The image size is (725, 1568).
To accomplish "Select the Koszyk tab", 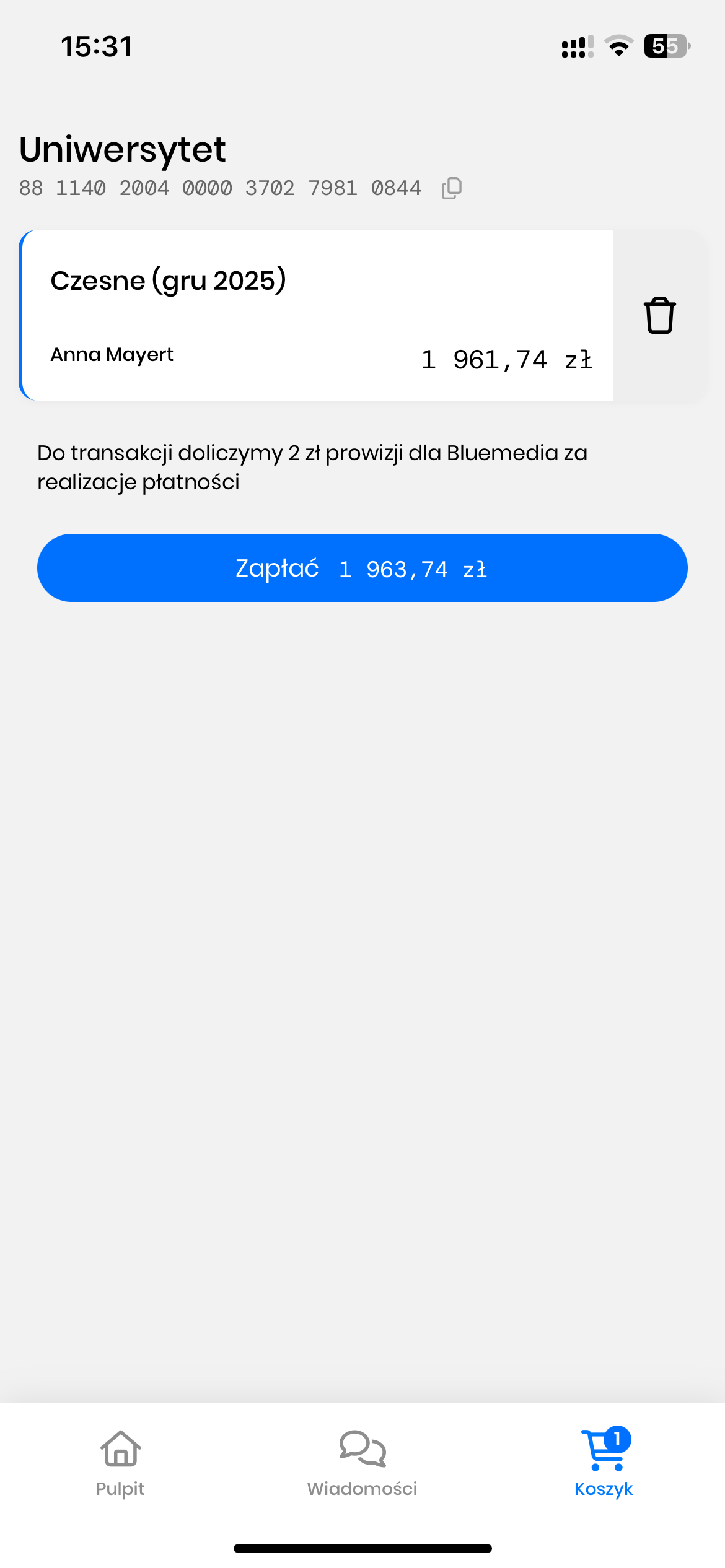I will (604, 1463).
